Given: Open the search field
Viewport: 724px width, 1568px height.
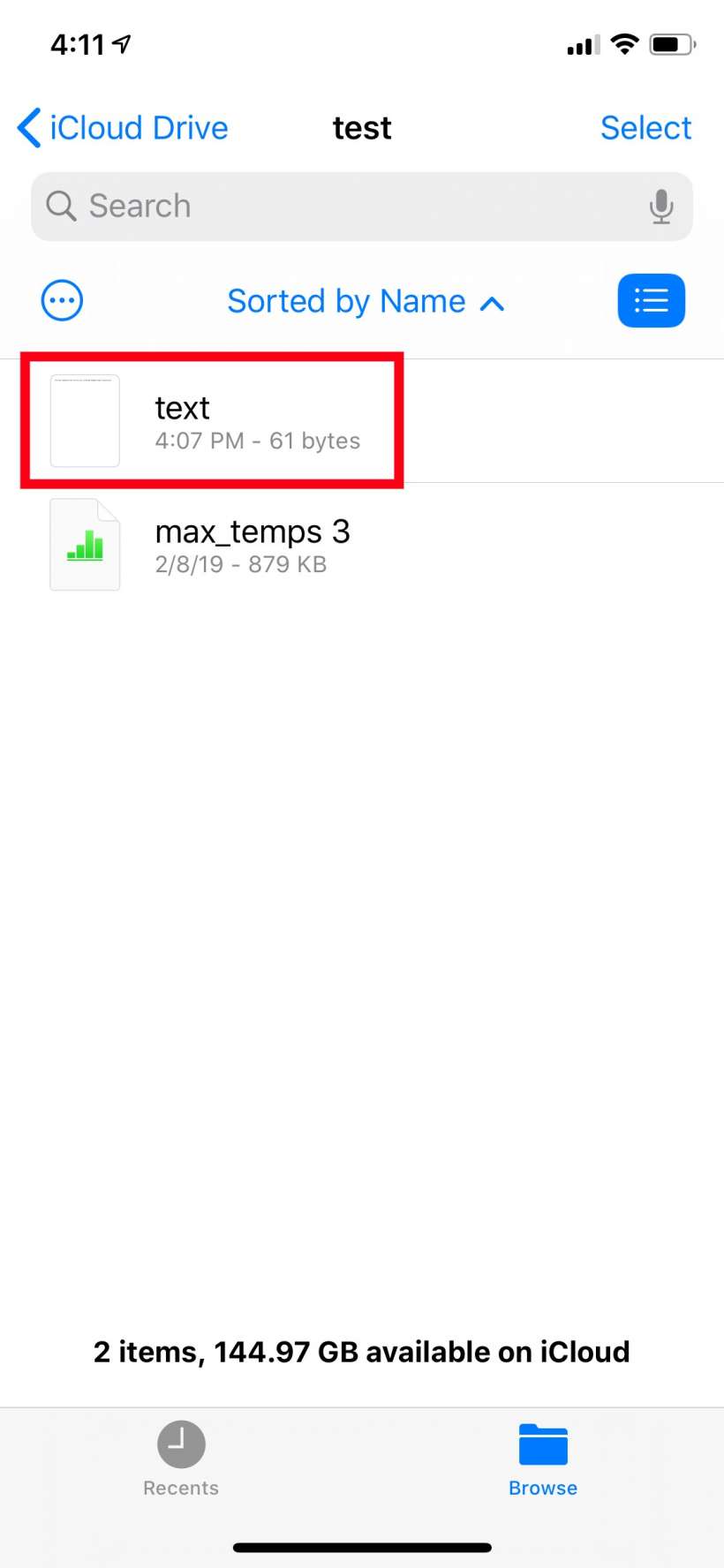Looking at the screenshot, I should (x=344, y=207).
